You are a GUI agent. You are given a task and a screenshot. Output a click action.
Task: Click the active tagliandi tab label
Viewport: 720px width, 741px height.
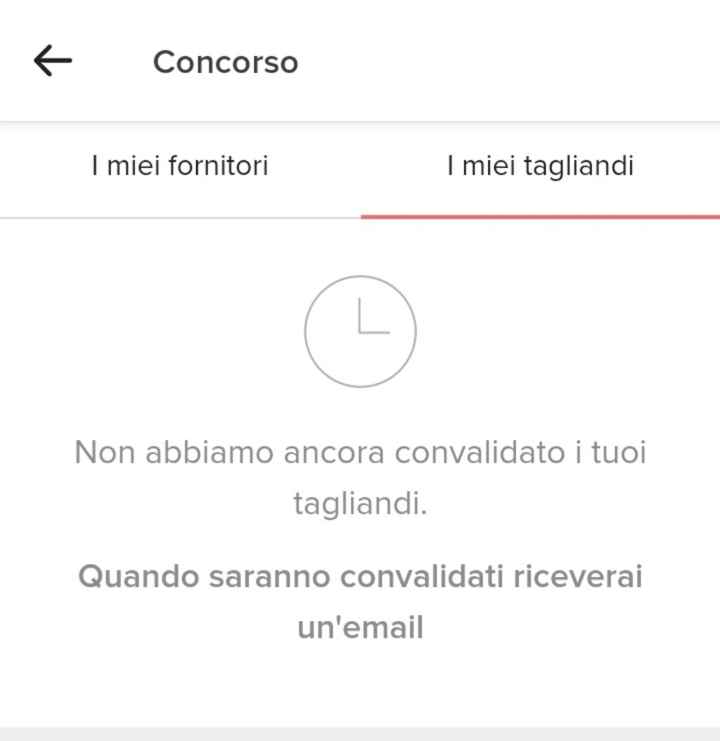(543, 167)
